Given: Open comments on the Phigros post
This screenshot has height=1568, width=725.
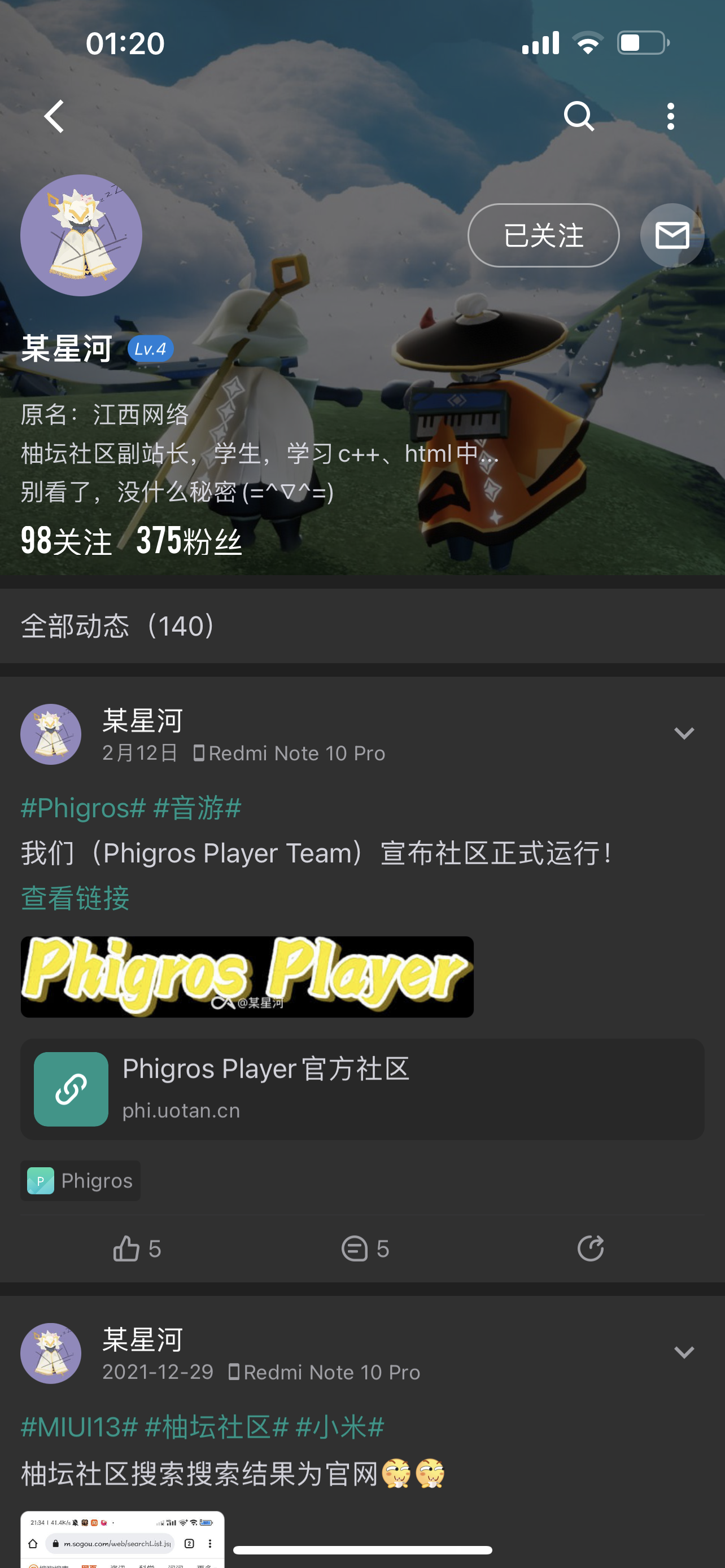Looking at the screenshot, I should coord(364,1249).
